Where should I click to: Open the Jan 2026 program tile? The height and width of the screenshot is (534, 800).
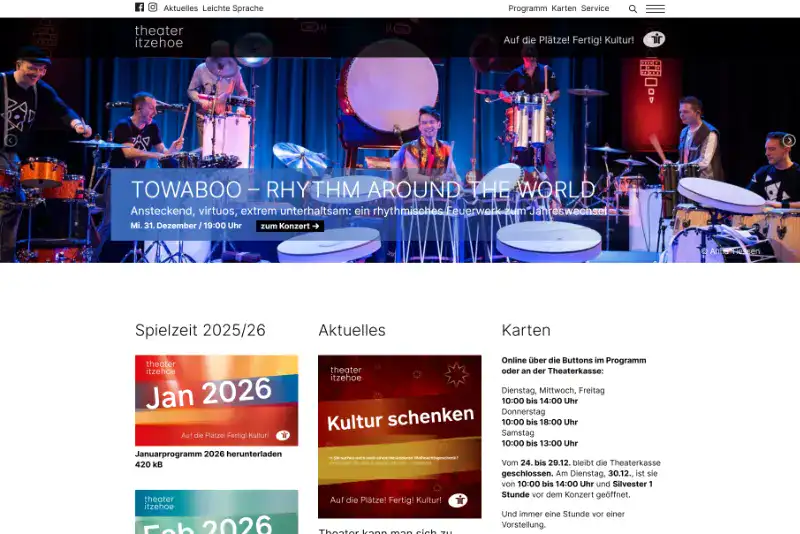point(216,400)
